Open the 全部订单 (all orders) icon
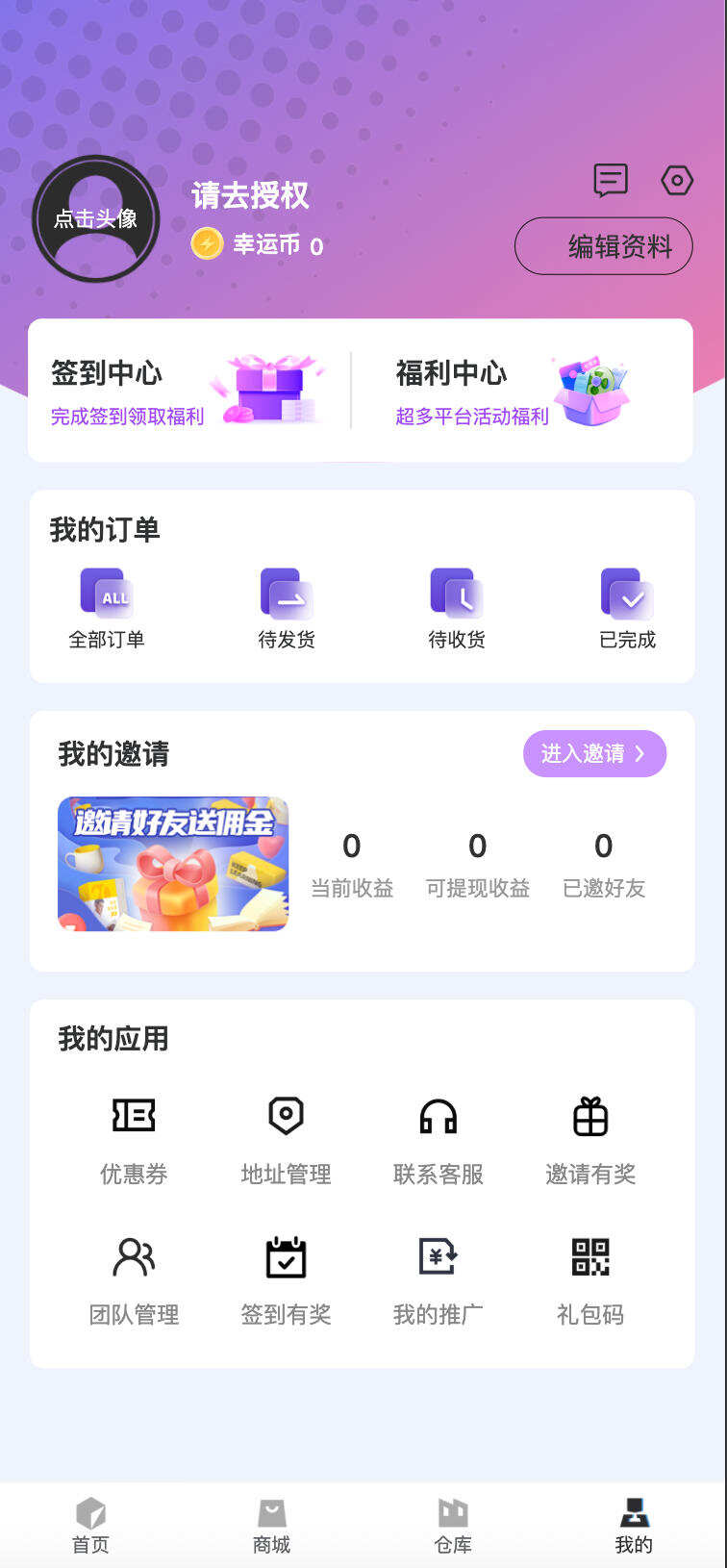Viewport: 727px width, 1568px height. point(106,594)
